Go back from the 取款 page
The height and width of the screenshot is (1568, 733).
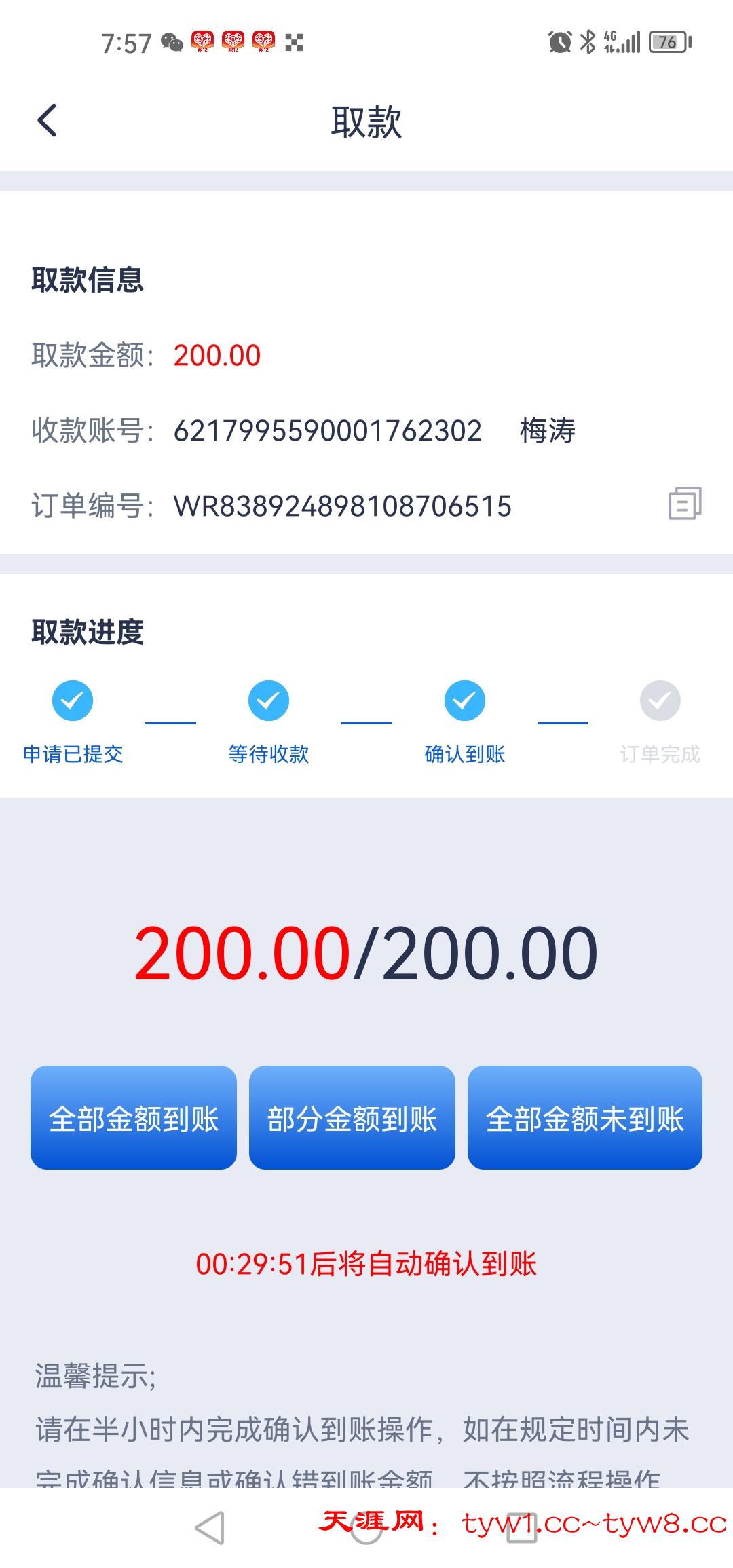point(47,121)
